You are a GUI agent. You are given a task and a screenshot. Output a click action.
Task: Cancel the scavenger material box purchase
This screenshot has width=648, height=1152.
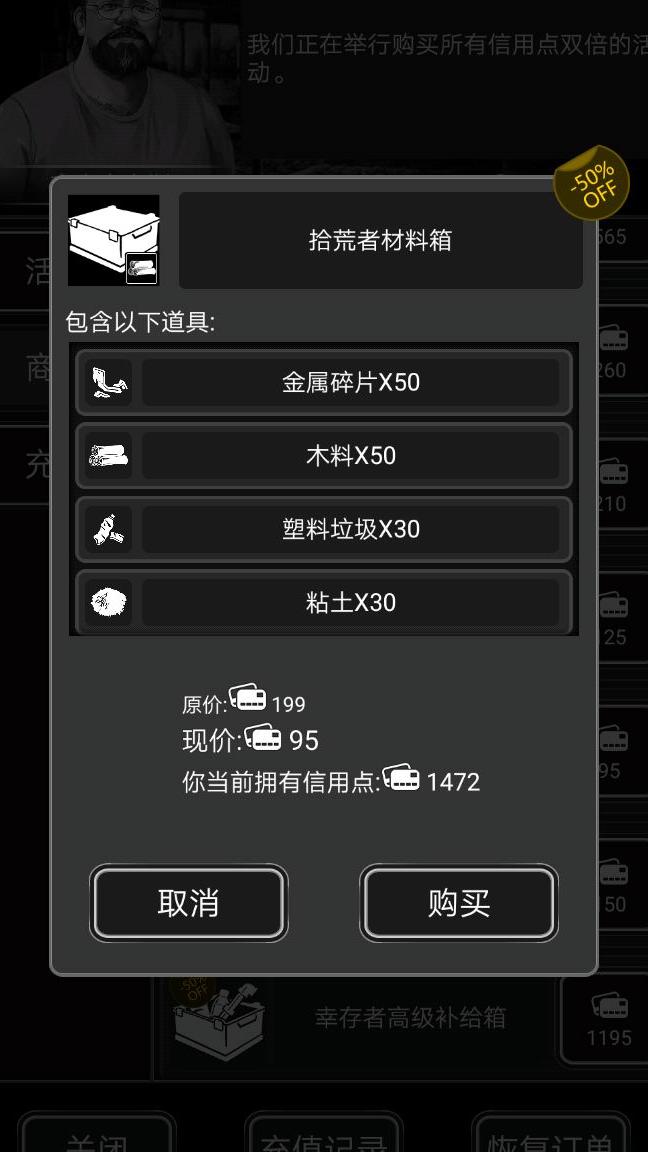coord(188,903)
